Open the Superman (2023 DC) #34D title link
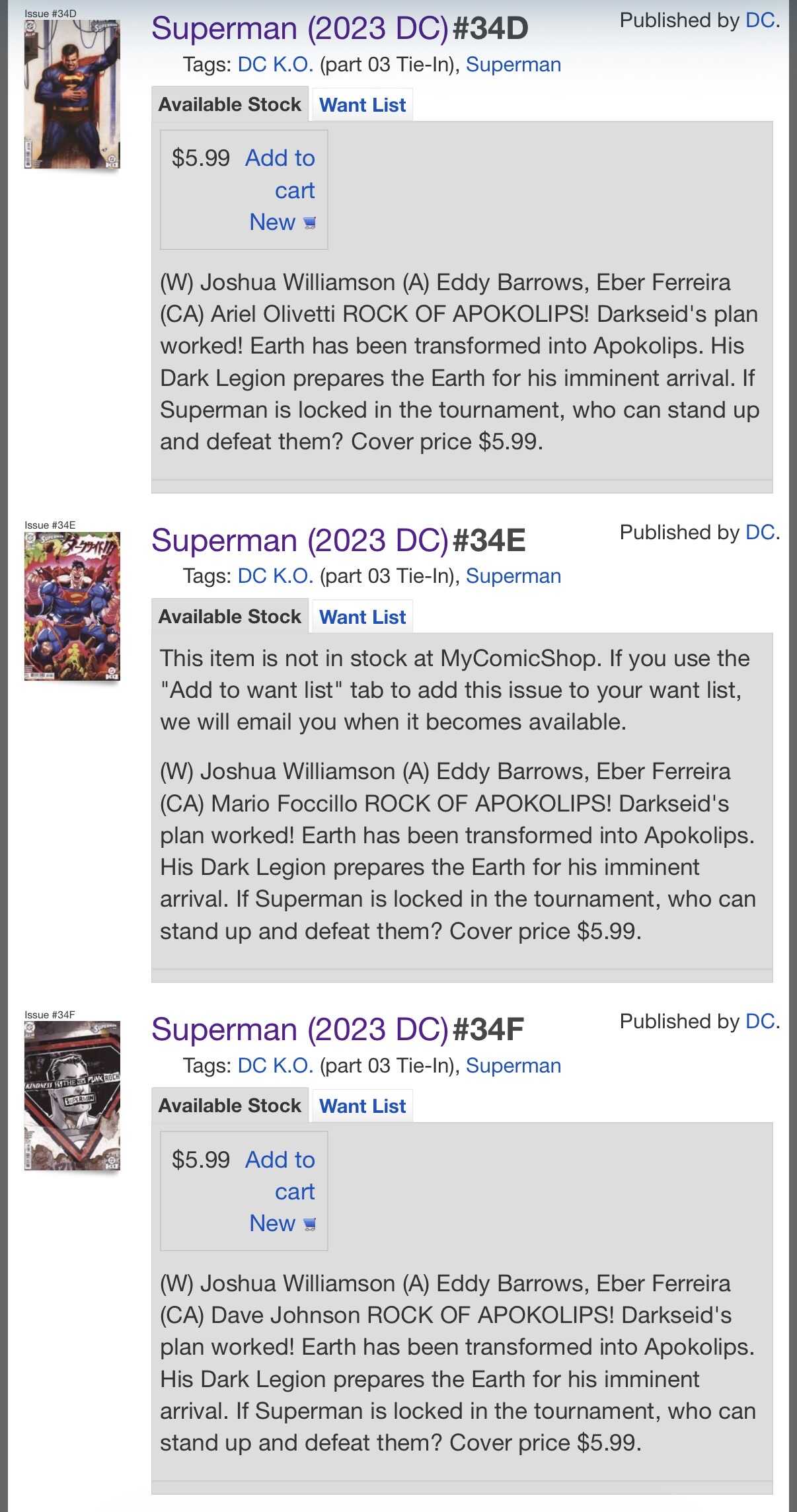 pos(299,29)
